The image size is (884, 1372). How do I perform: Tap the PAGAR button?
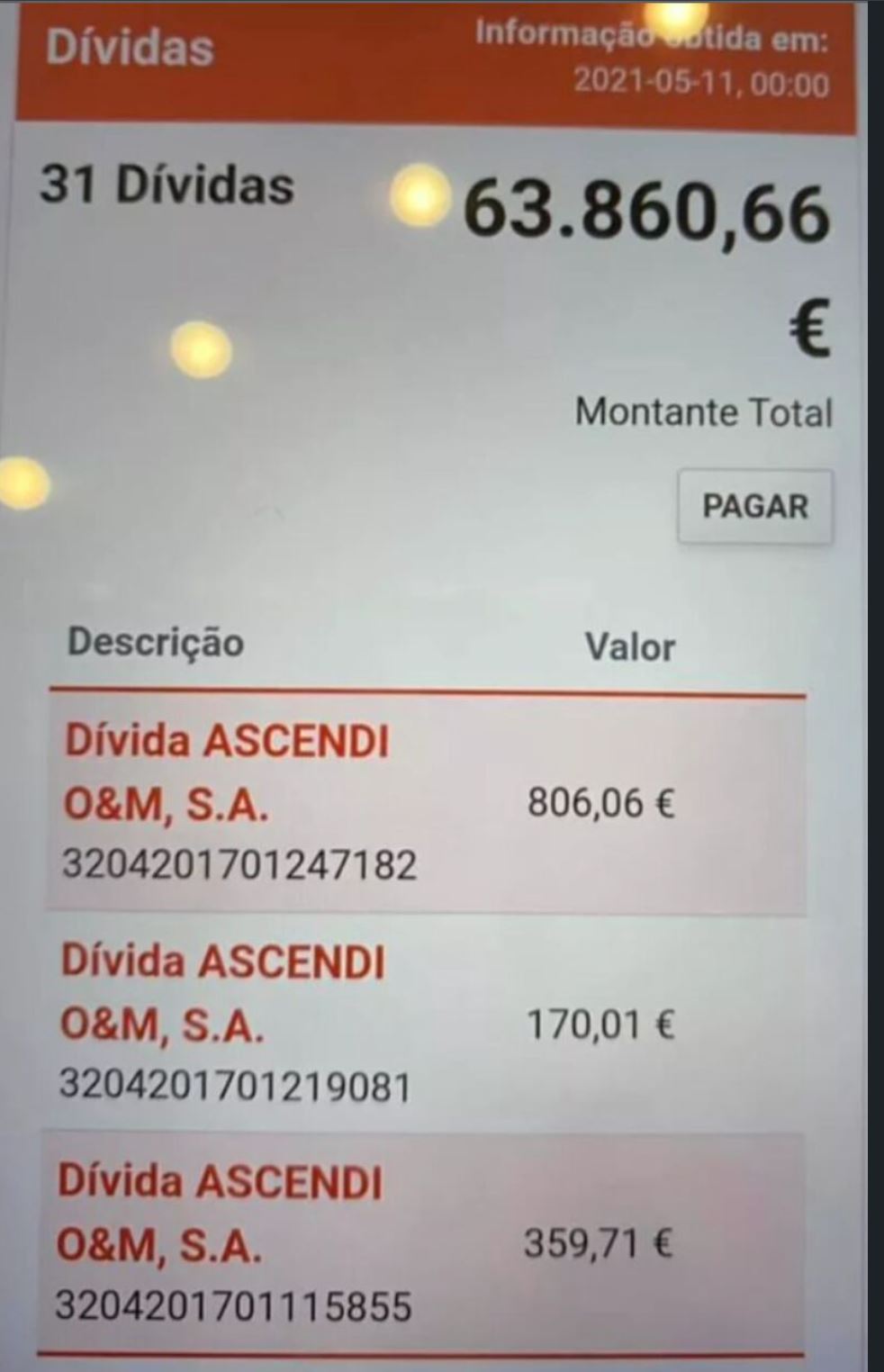pos(754,507)
